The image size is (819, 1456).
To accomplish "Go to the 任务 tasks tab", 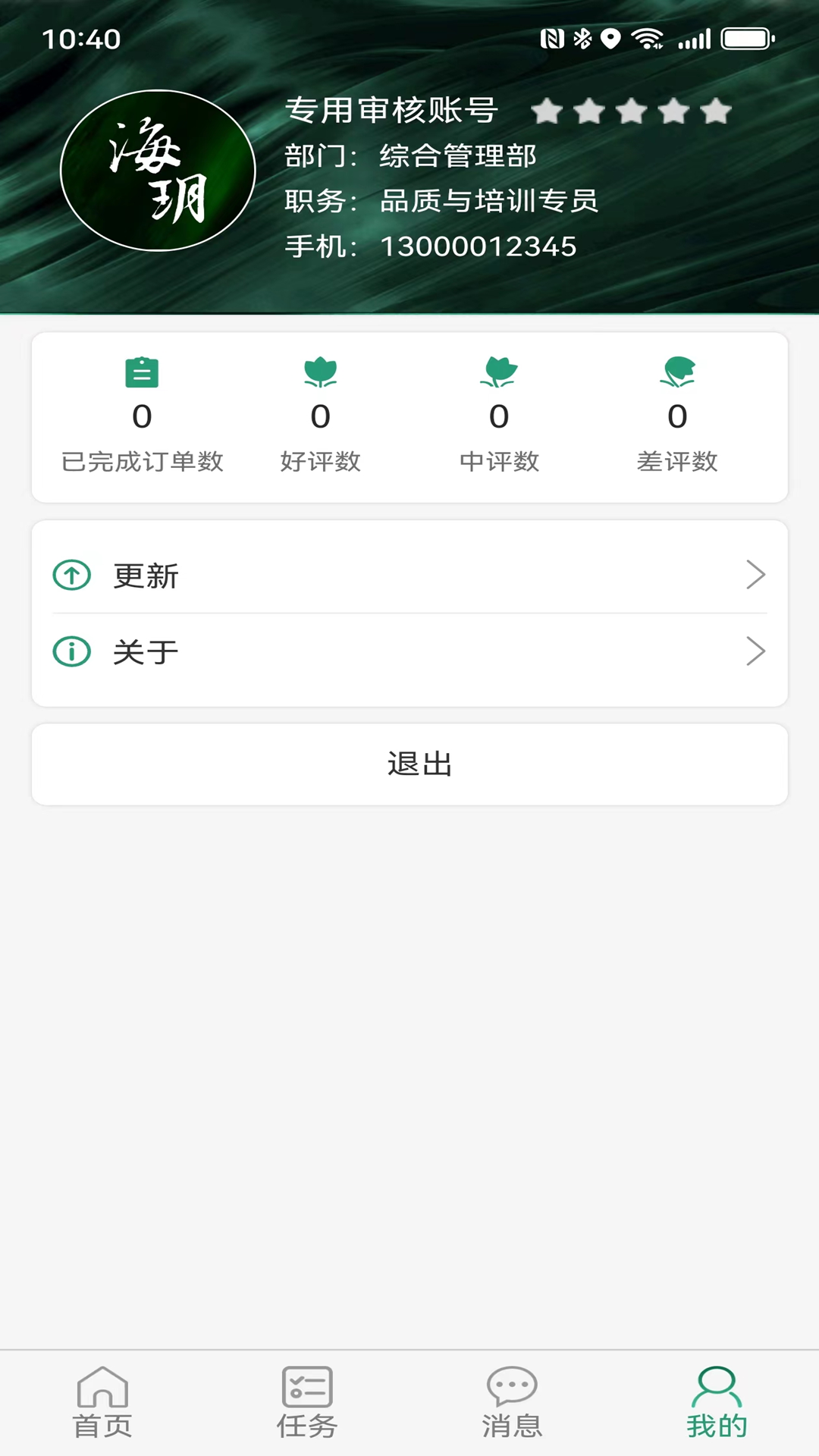I will coord(307,1402).
